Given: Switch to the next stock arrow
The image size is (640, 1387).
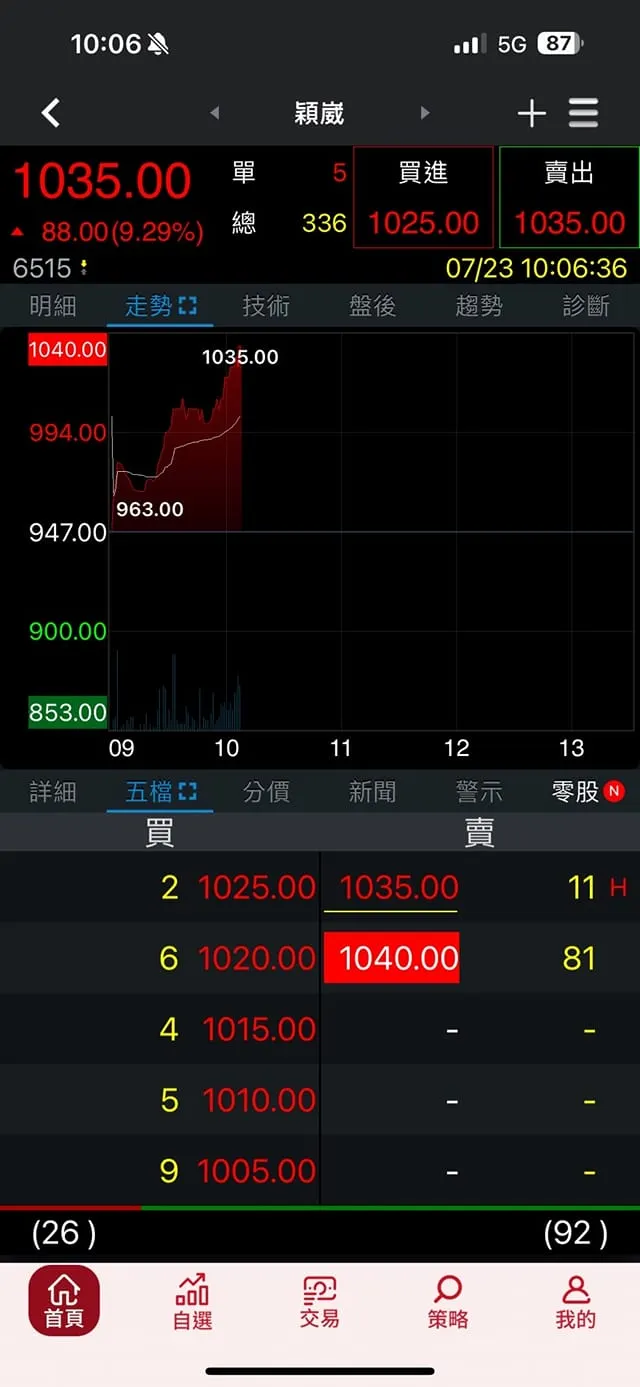Looking at the screenshot, I should (425, 113).
